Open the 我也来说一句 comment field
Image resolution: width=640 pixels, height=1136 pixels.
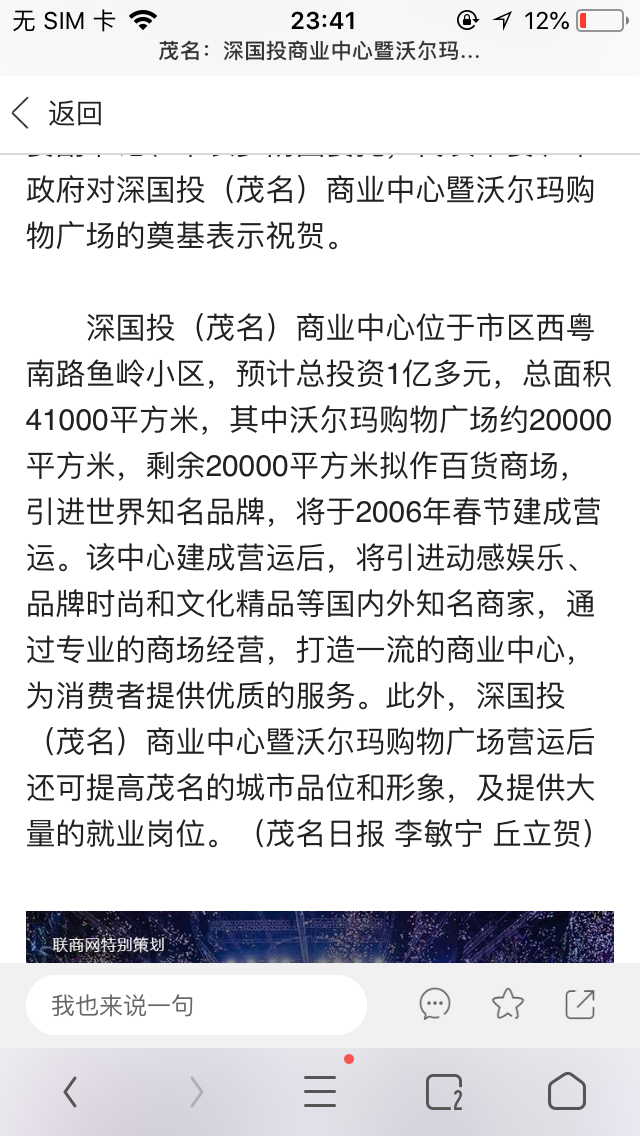[x=196, y=1005]
